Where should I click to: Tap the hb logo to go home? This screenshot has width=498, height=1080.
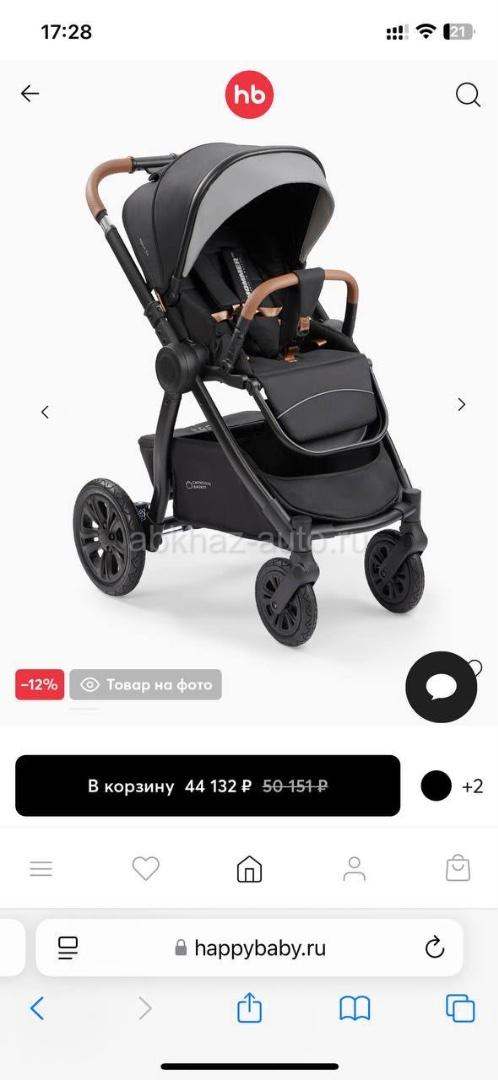click(249, 94)
